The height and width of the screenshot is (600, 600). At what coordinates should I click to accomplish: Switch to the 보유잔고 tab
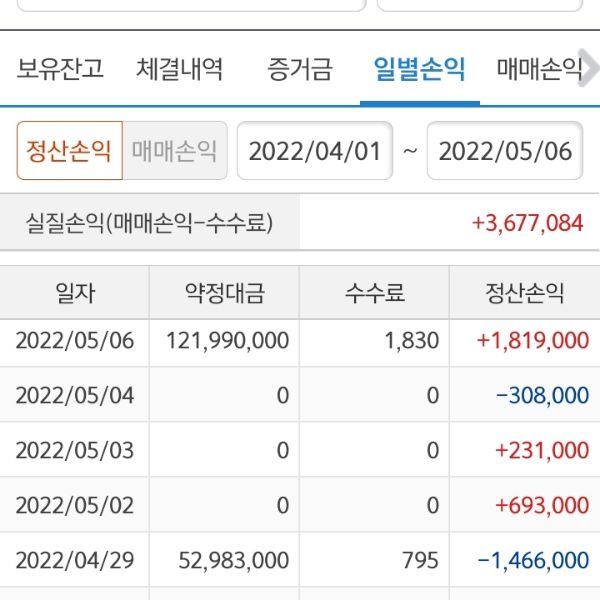[x=60, y=70]
